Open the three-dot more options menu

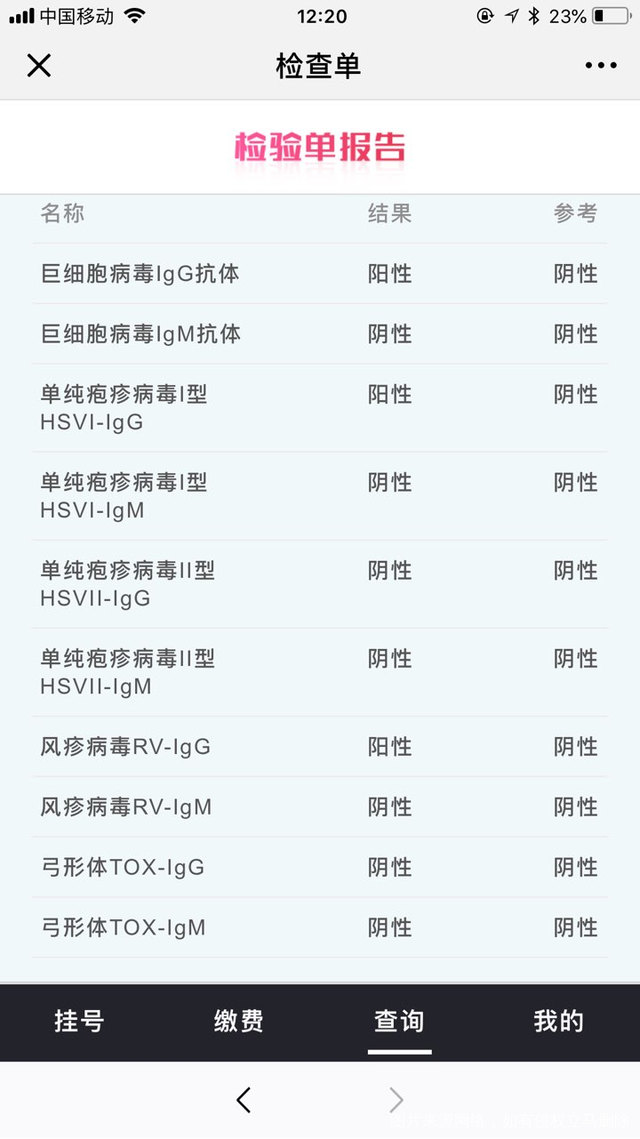(600, 66)
